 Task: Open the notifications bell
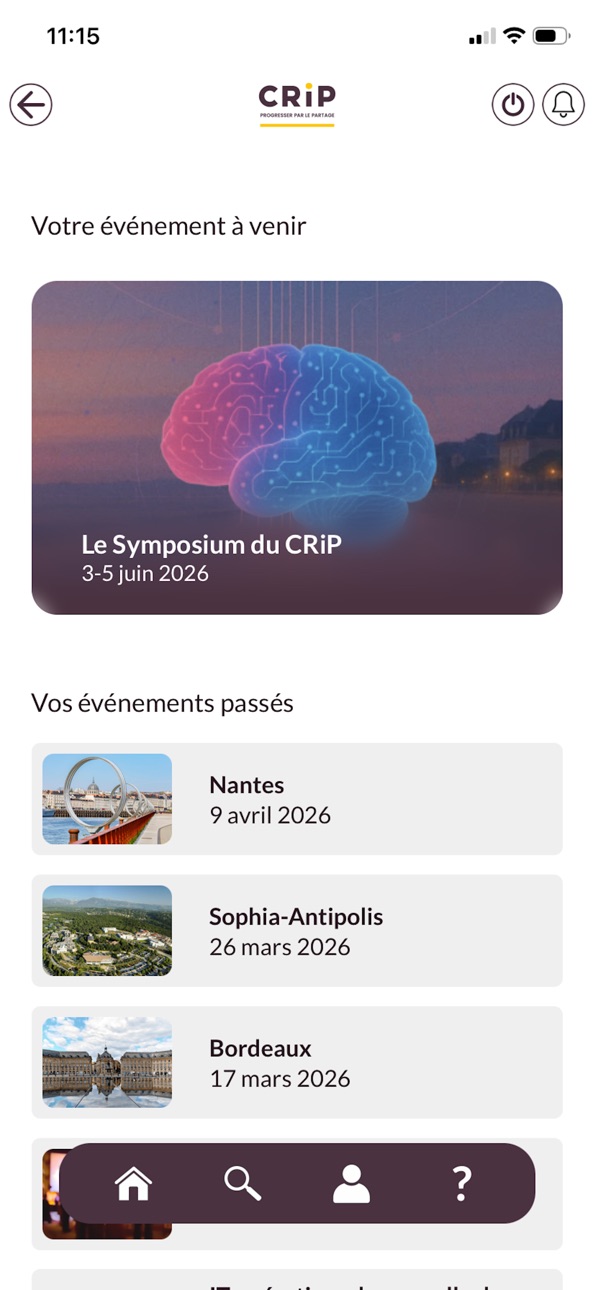564,104
